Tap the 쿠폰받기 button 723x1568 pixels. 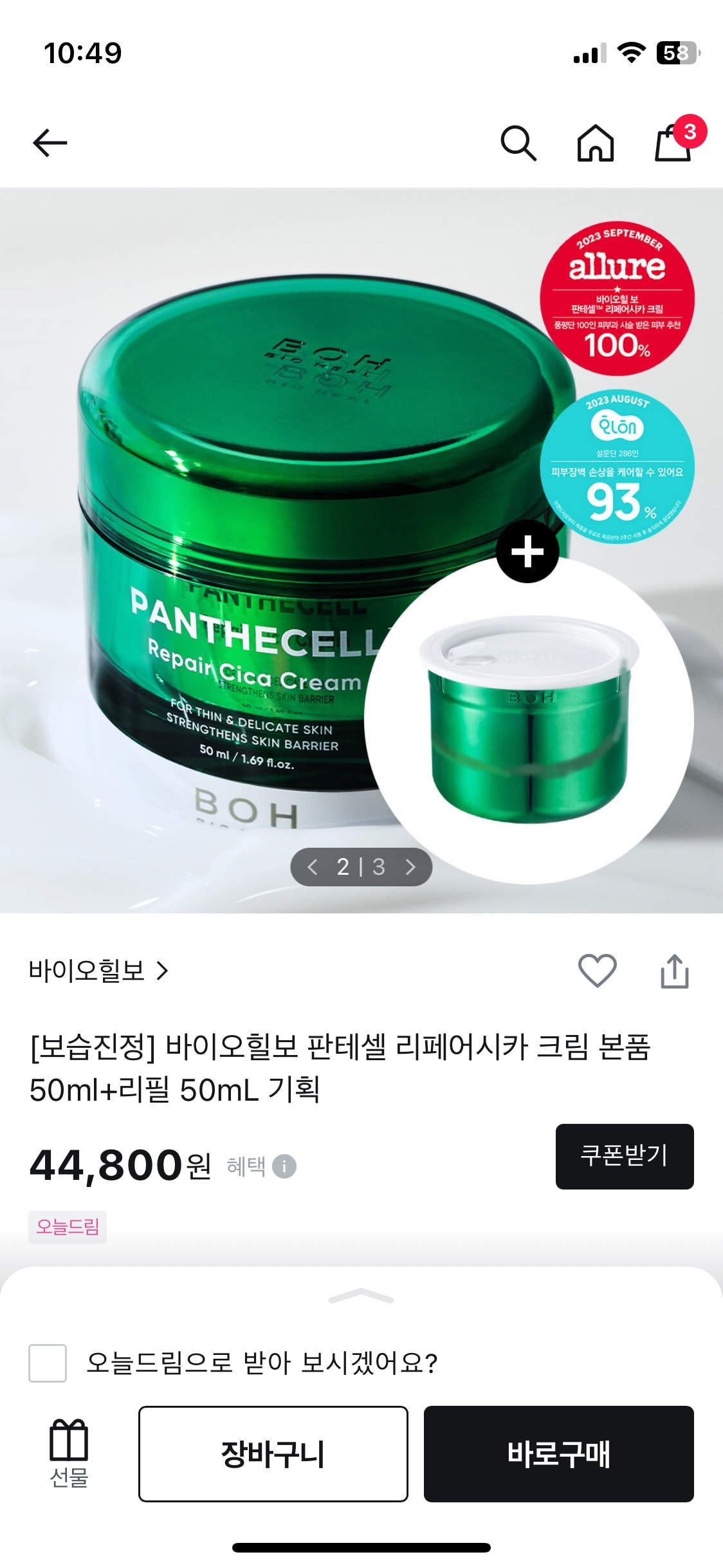click(624, 1156)
